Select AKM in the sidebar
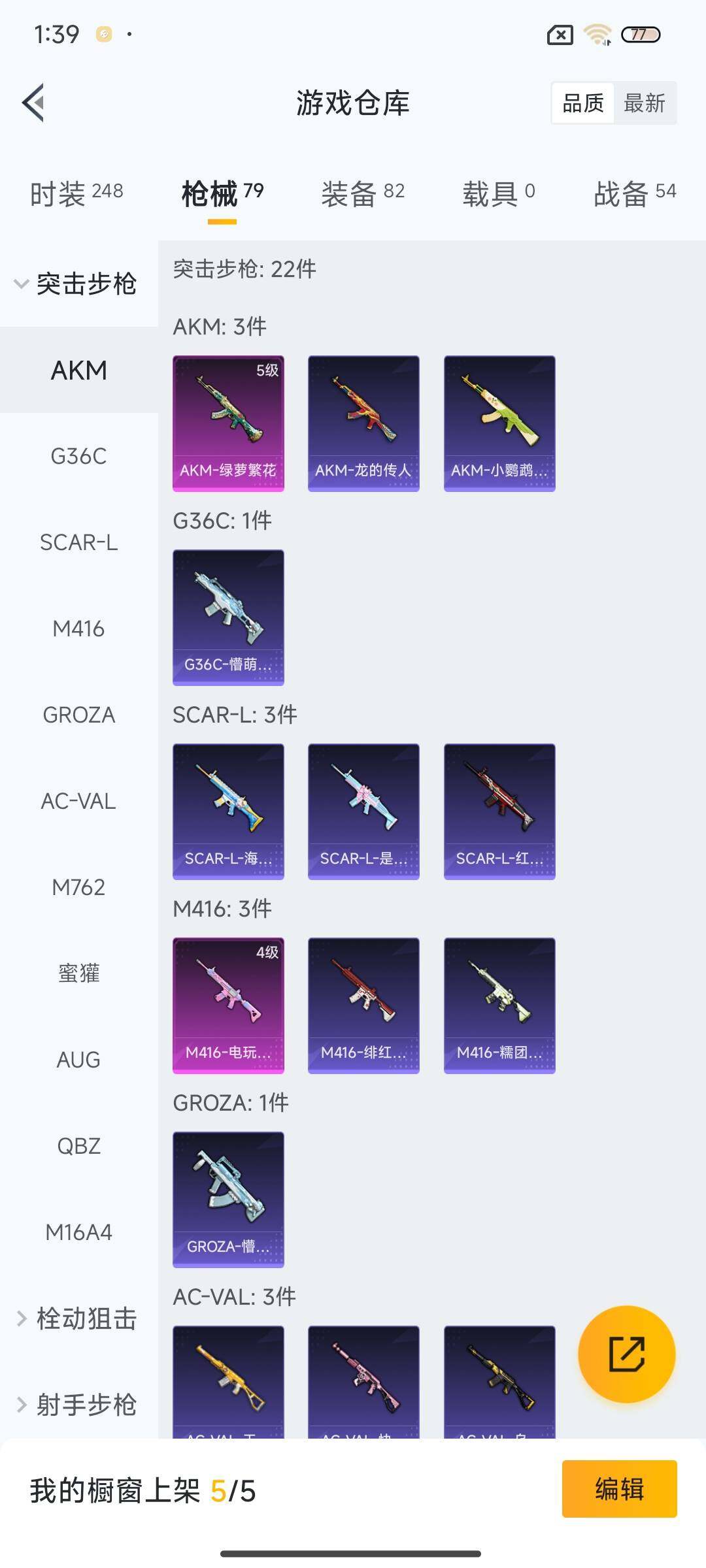This screenshot has height=1568, width=706. pyautogui.click(x=79, y=370)
